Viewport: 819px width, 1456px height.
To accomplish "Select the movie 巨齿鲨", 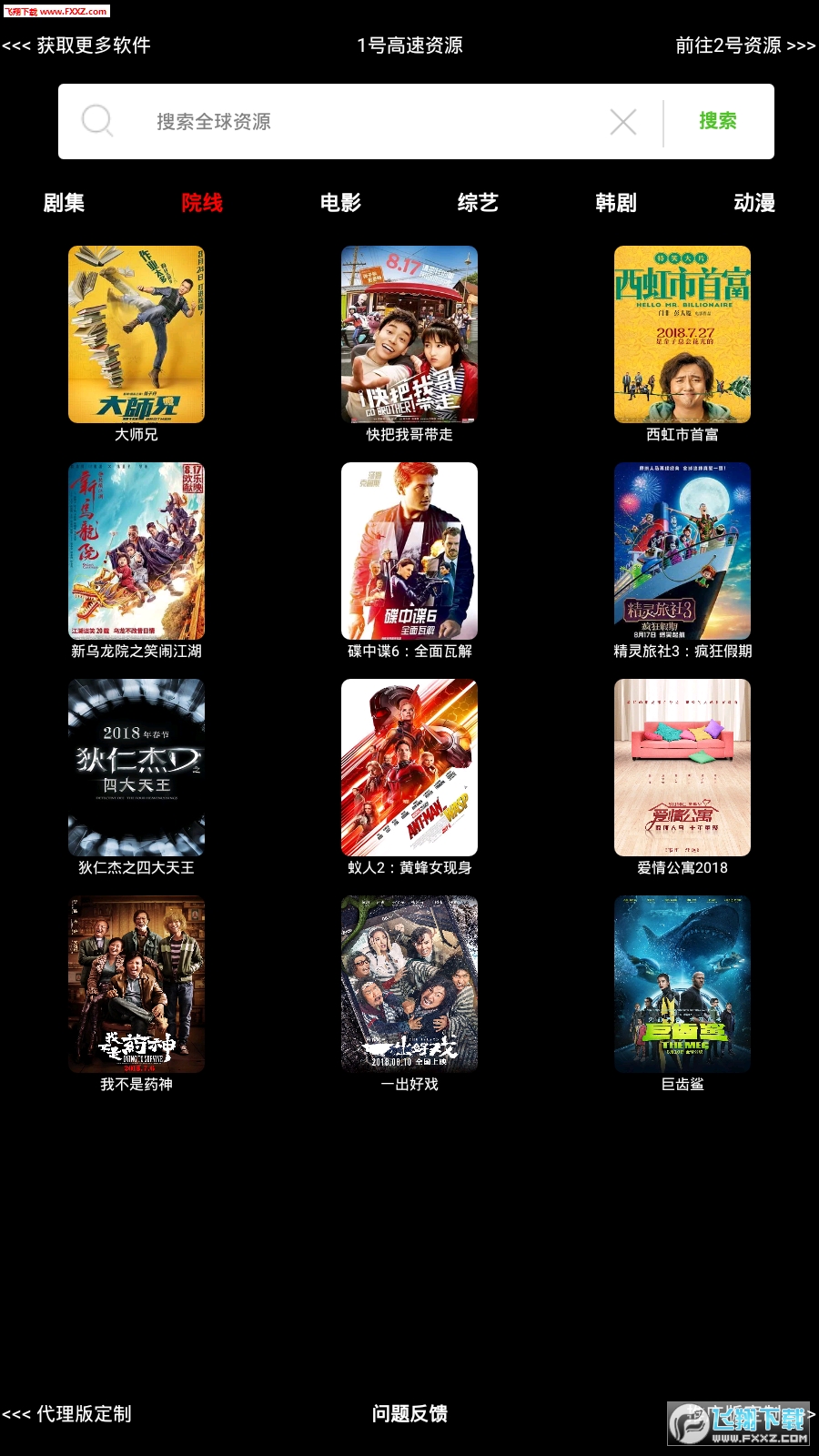I will coord(682,985).
